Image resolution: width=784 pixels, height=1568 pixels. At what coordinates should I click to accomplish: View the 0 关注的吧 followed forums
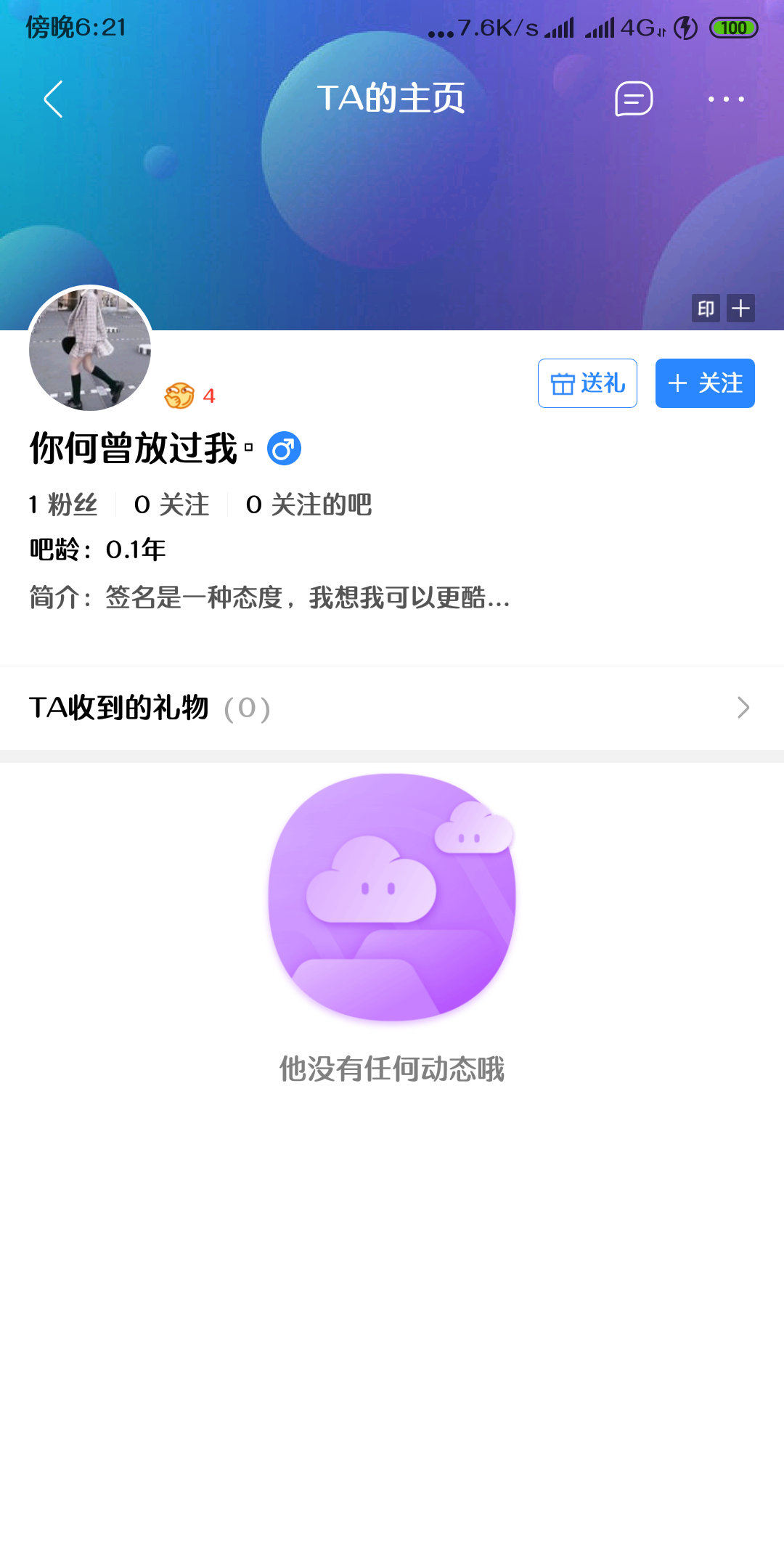coord(309,505)
